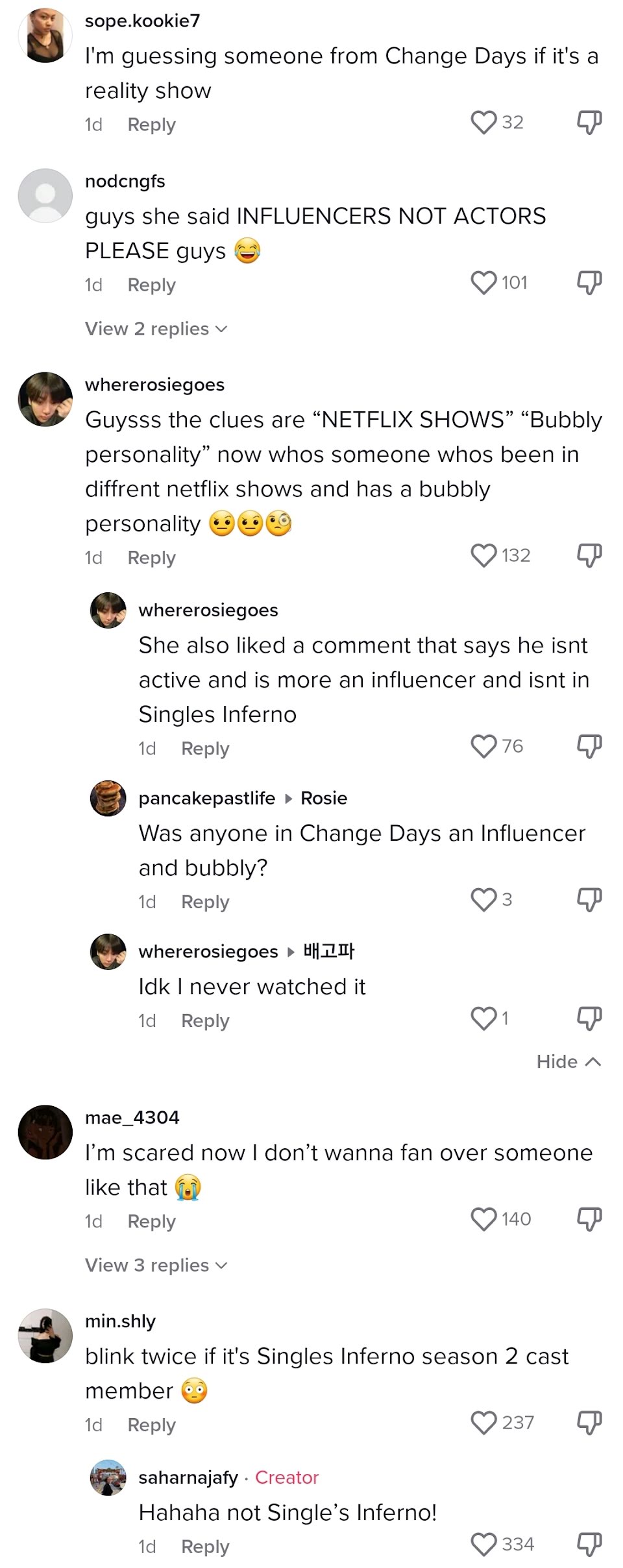
Task: Dislike pancakepastlife's reply
Action: [589, 899]
